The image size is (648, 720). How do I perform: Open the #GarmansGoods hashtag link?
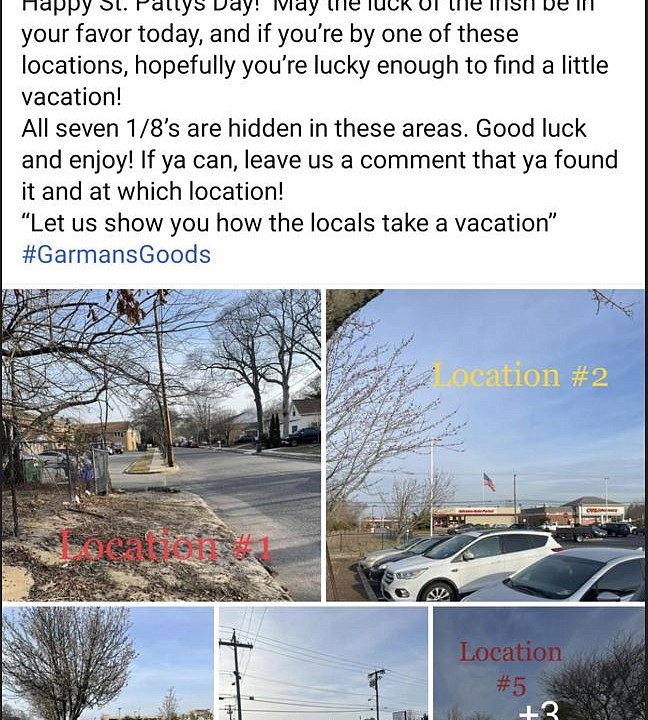(x=116, y=254)
